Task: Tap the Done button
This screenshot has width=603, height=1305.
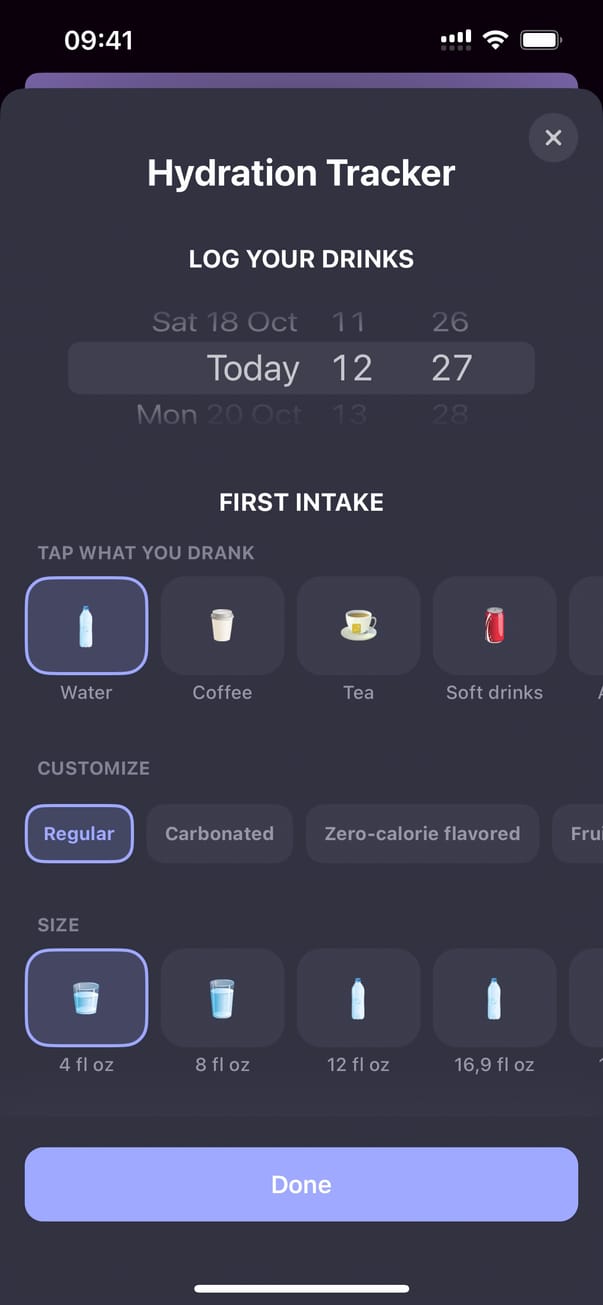Action: tap(301, 1184)
